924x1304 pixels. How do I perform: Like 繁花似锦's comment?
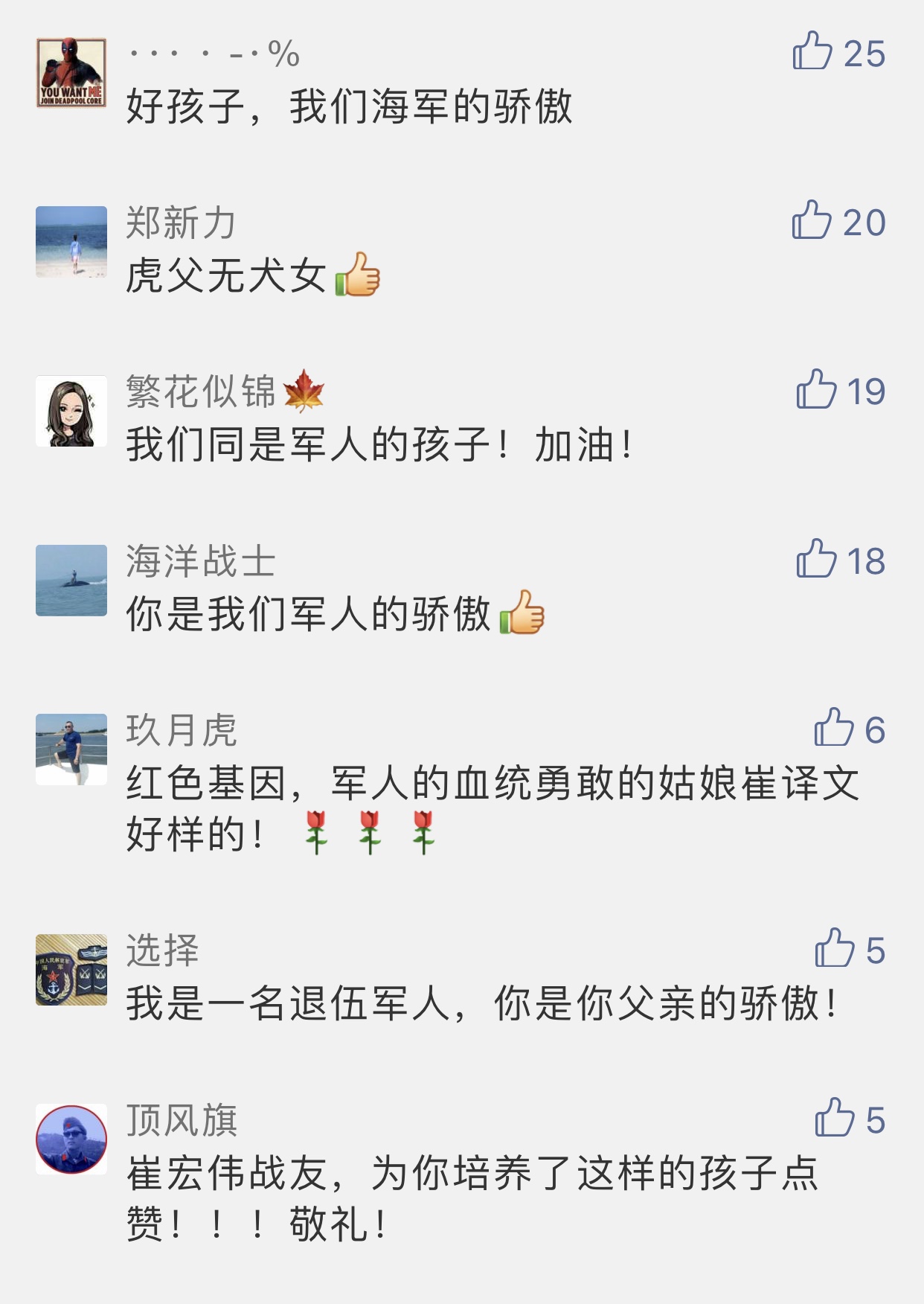[x=816, y=390]
